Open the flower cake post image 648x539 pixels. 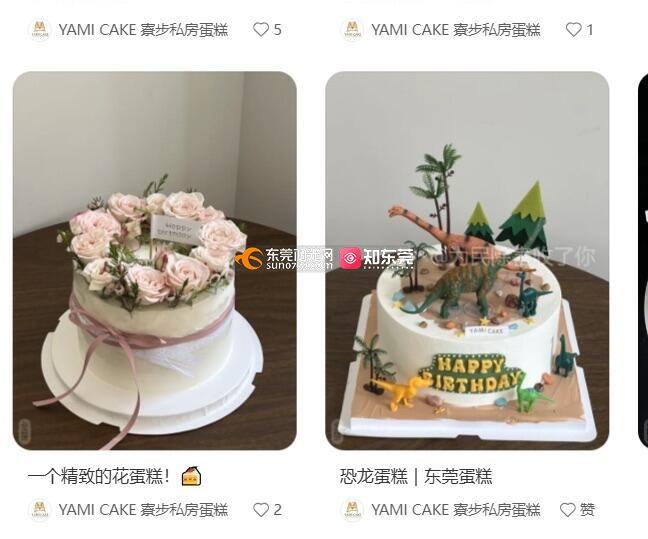click(x=154, y=260)
